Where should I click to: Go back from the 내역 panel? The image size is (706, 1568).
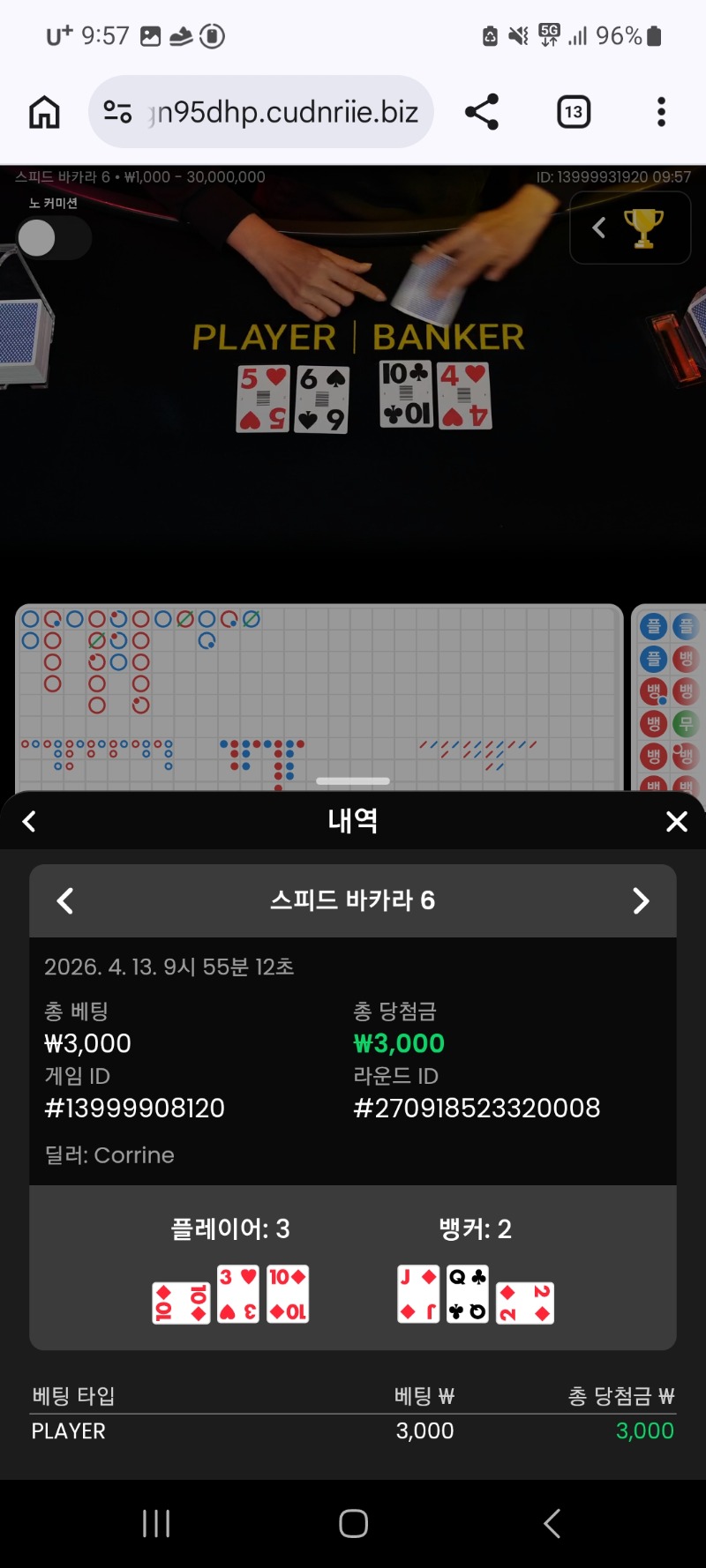point(29,821)
